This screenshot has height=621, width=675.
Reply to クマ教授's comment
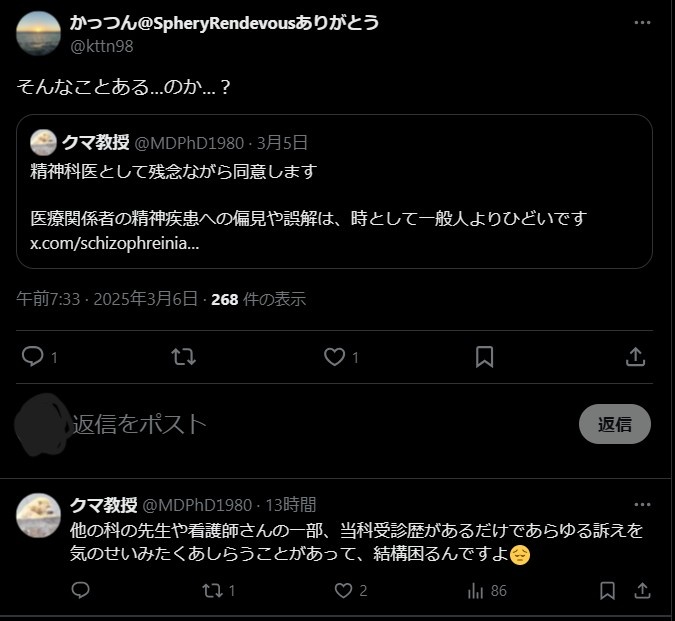pos(81,591)
